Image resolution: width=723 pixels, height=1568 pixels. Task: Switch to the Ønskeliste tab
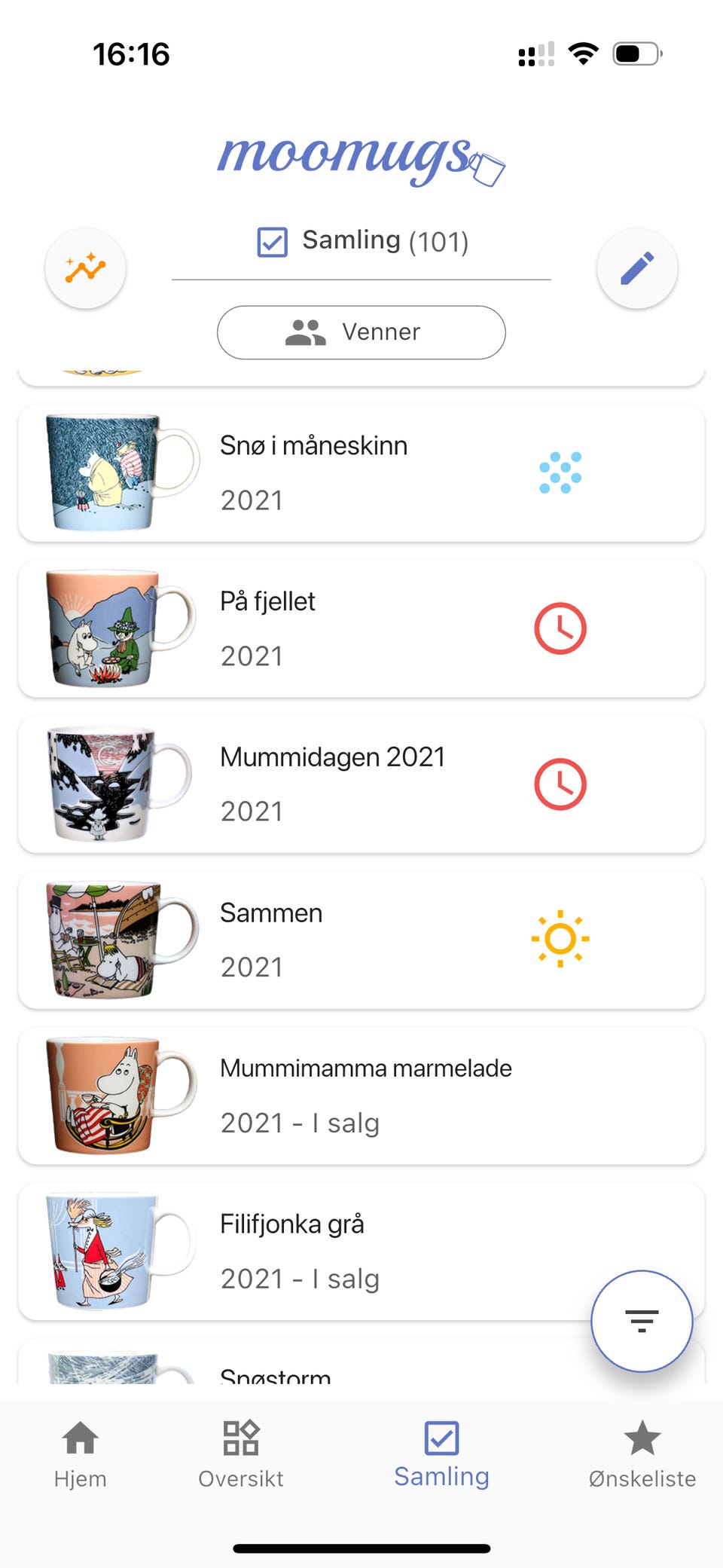click(642, 1453)
